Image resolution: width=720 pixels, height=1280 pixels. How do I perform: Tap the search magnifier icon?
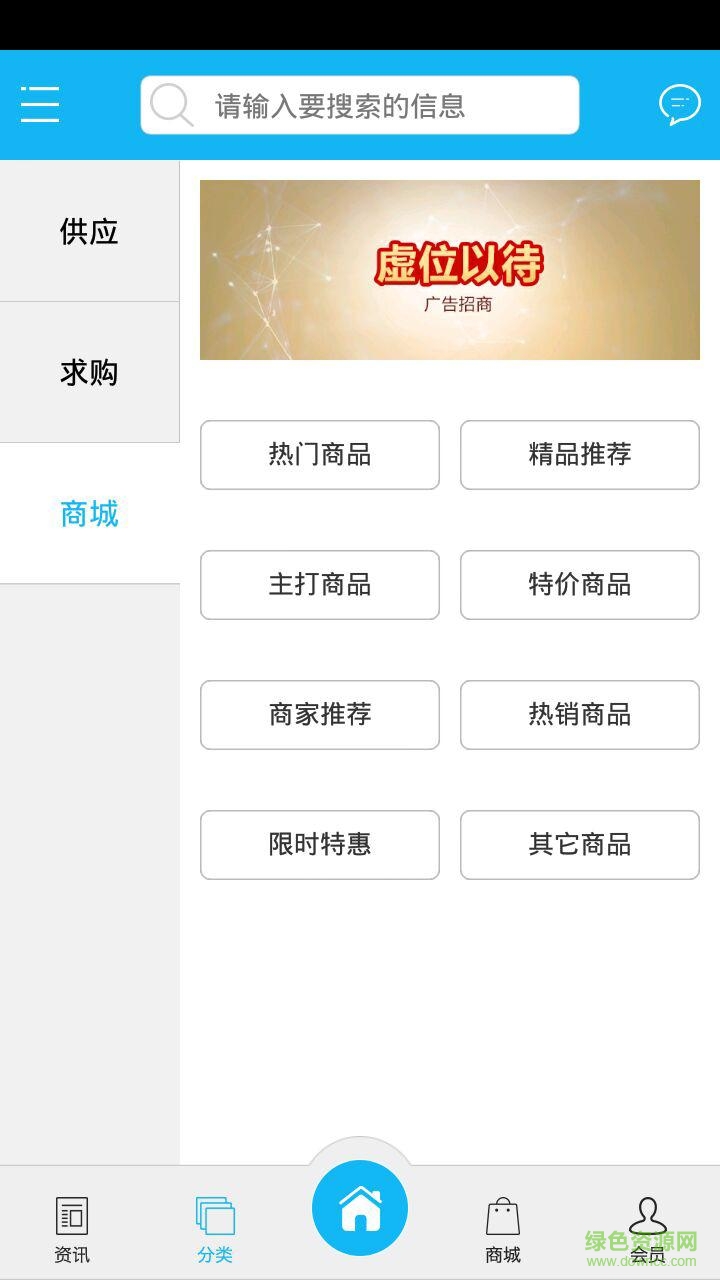172,104
